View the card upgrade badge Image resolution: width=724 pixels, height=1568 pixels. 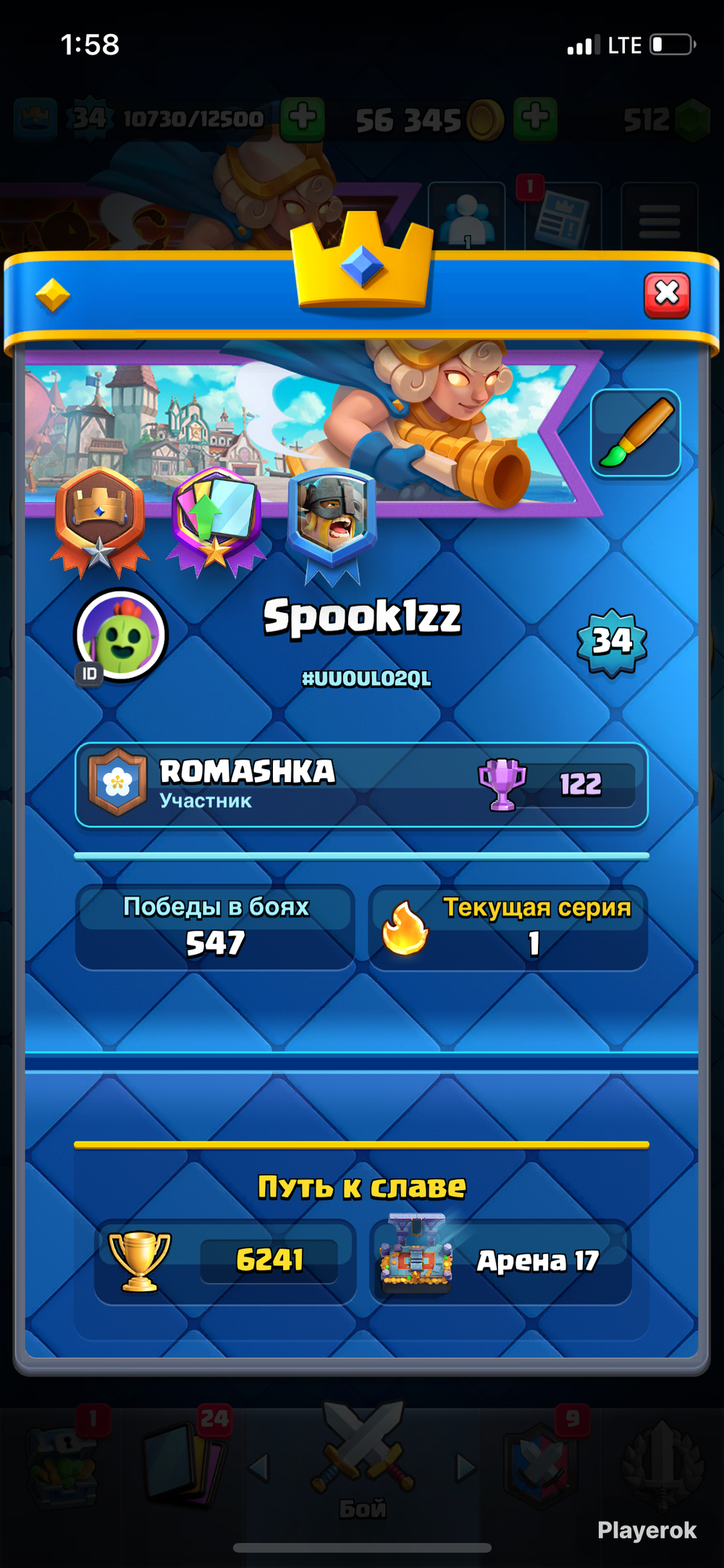(216, 522)
